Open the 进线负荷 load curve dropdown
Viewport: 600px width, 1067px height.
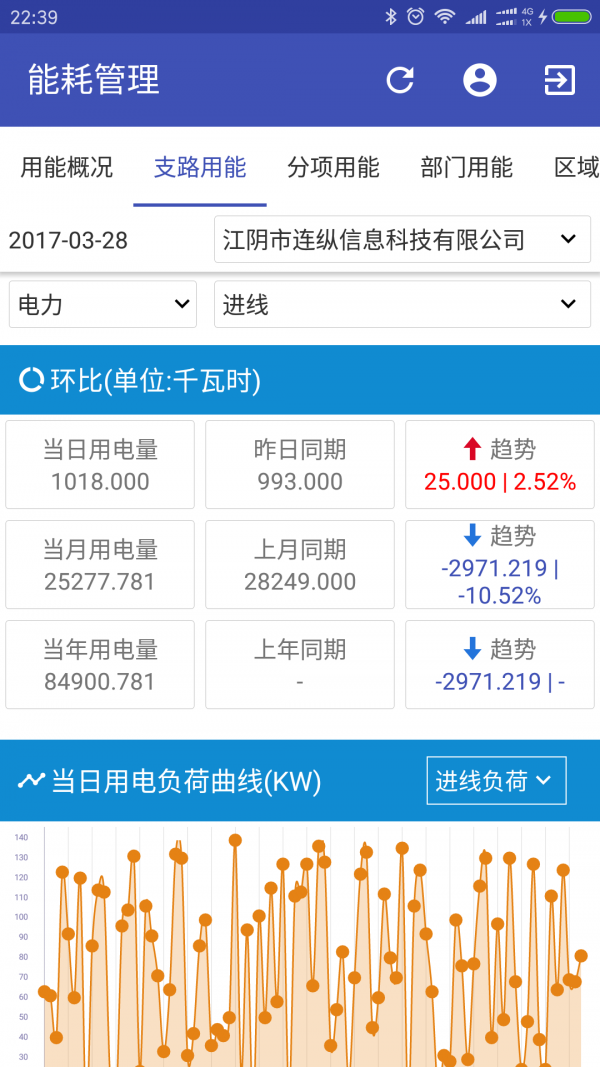(495, 781)
